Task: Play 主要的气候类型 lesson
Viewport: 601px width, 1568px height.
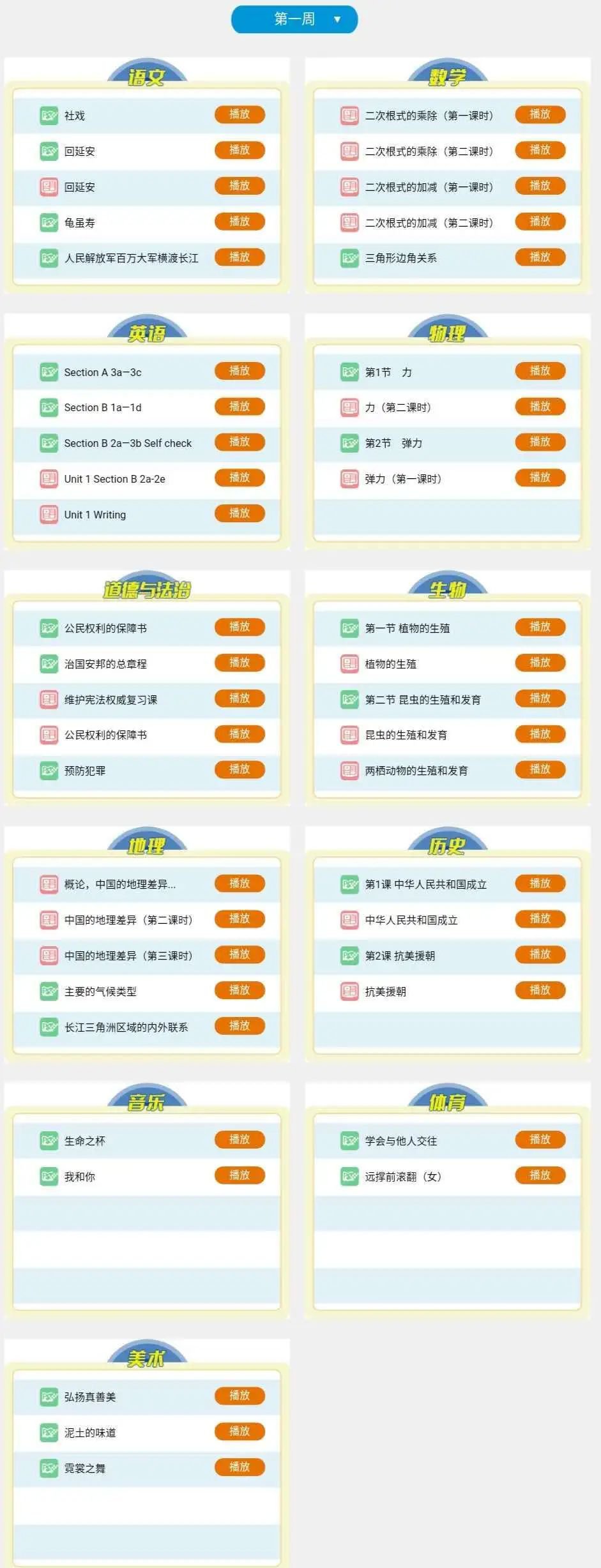Action: pyautogui.click(x=240, y=990)
